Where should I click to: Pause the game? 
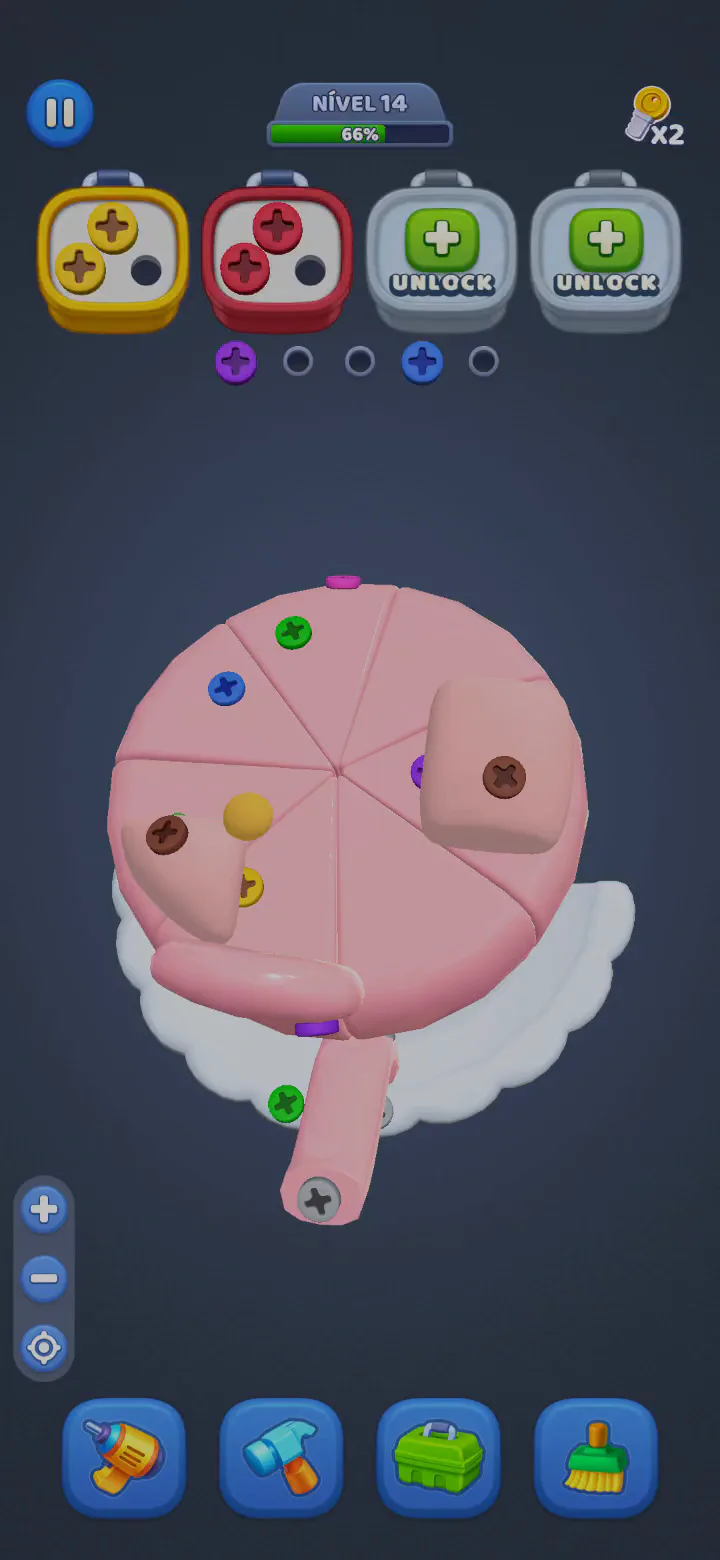[60, 113]
